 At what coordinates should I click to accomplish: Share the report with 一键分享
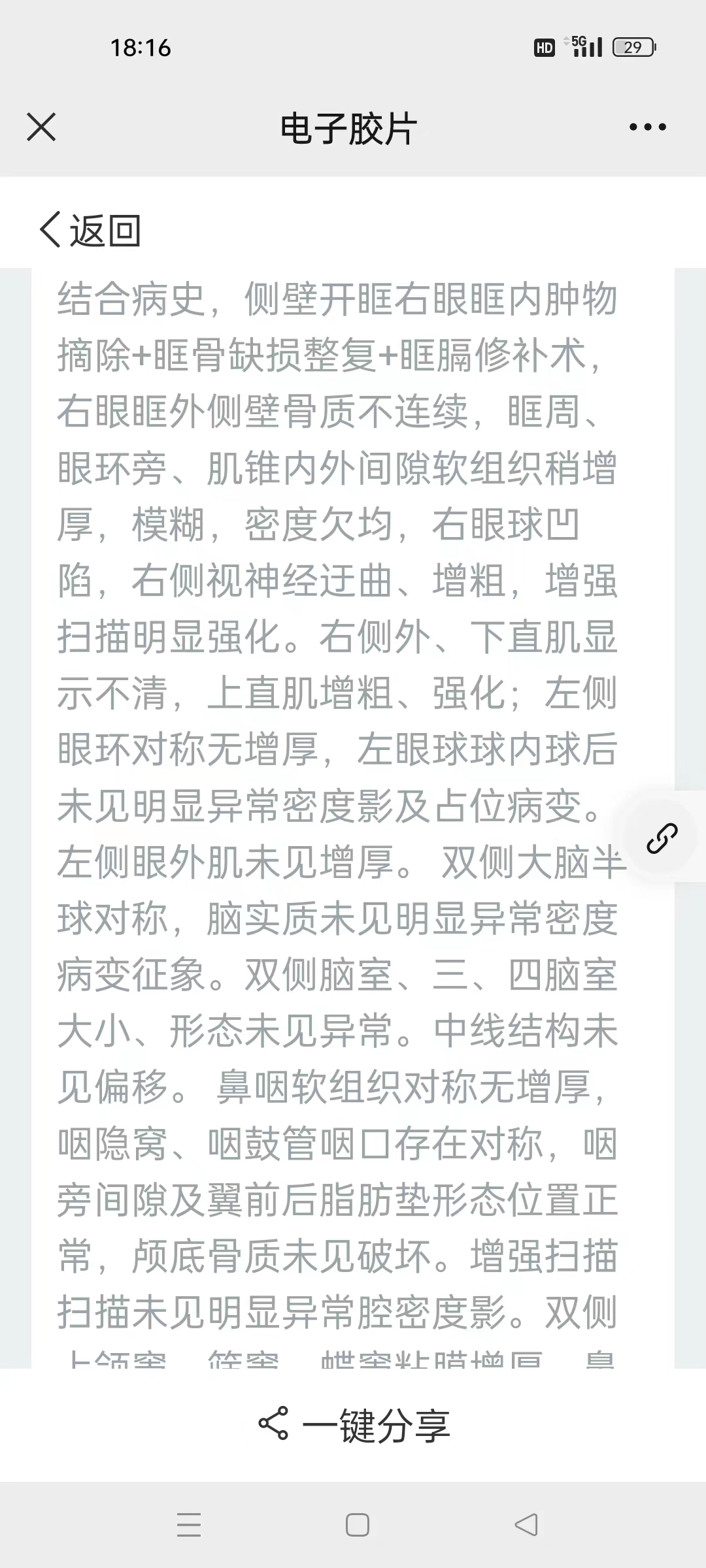click(354, 1425)
